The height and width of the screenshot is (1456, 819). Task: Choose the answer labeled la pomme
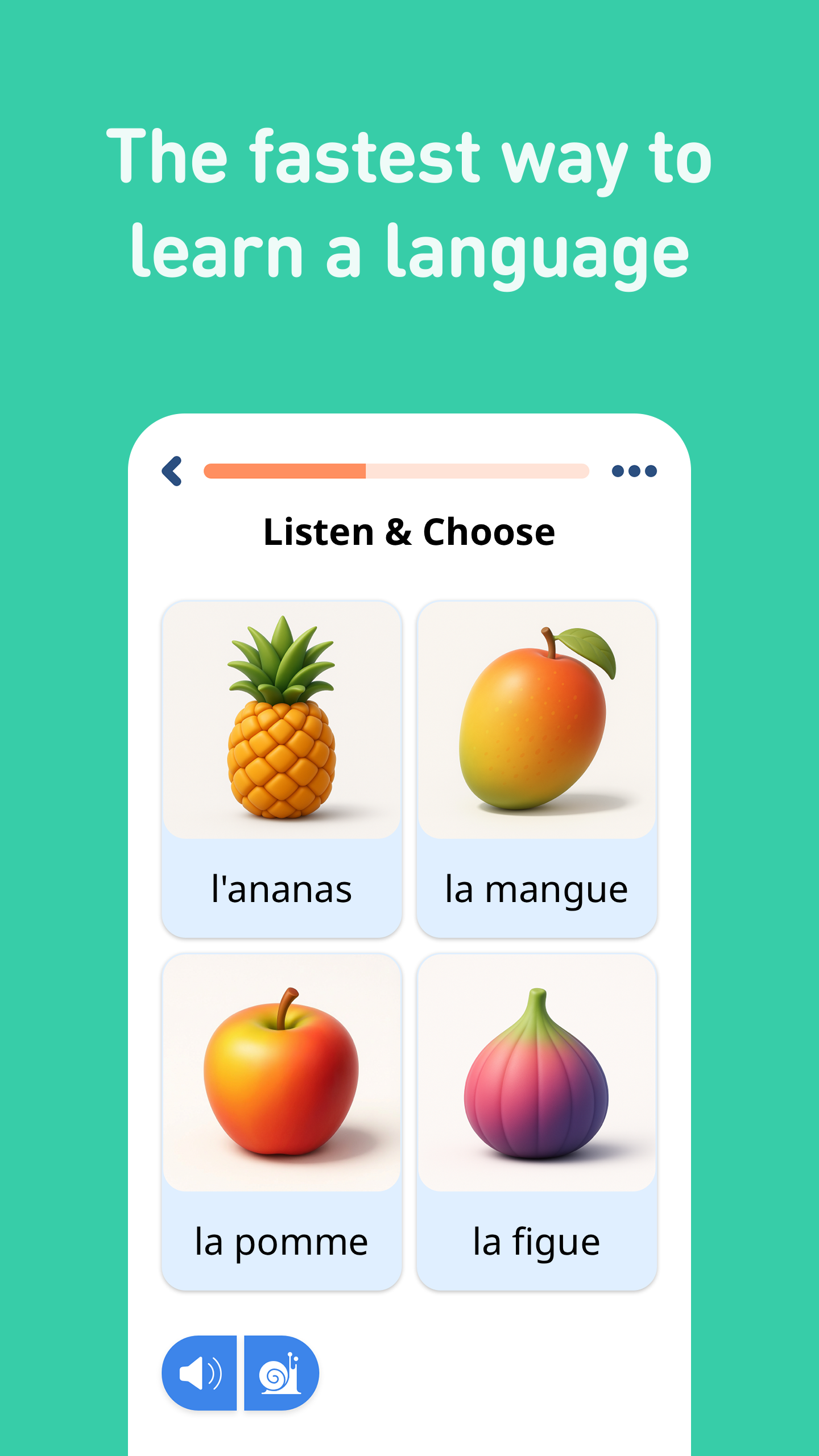(282, 1242)
